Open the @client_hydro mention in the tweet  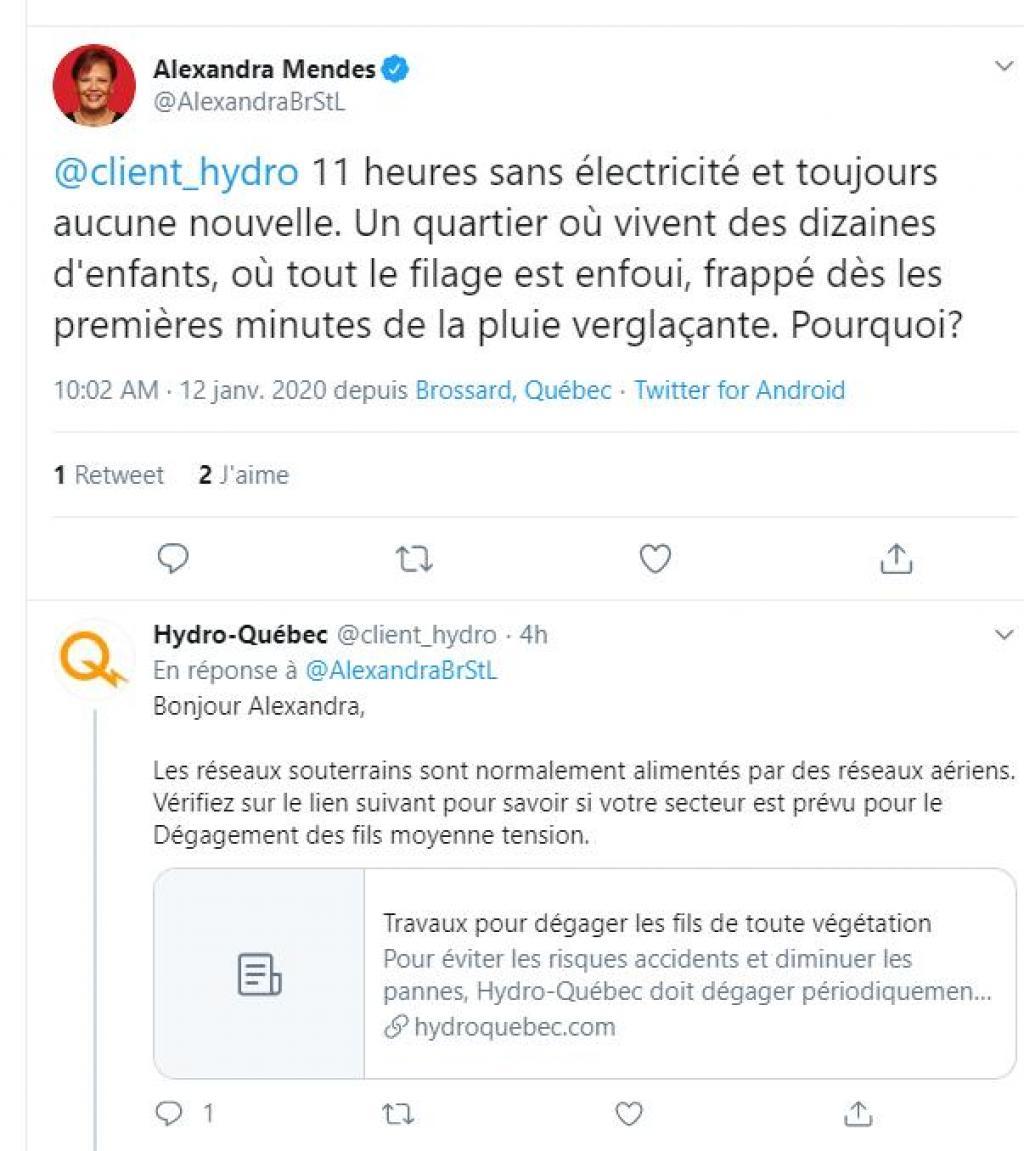(x=175, y=172)
